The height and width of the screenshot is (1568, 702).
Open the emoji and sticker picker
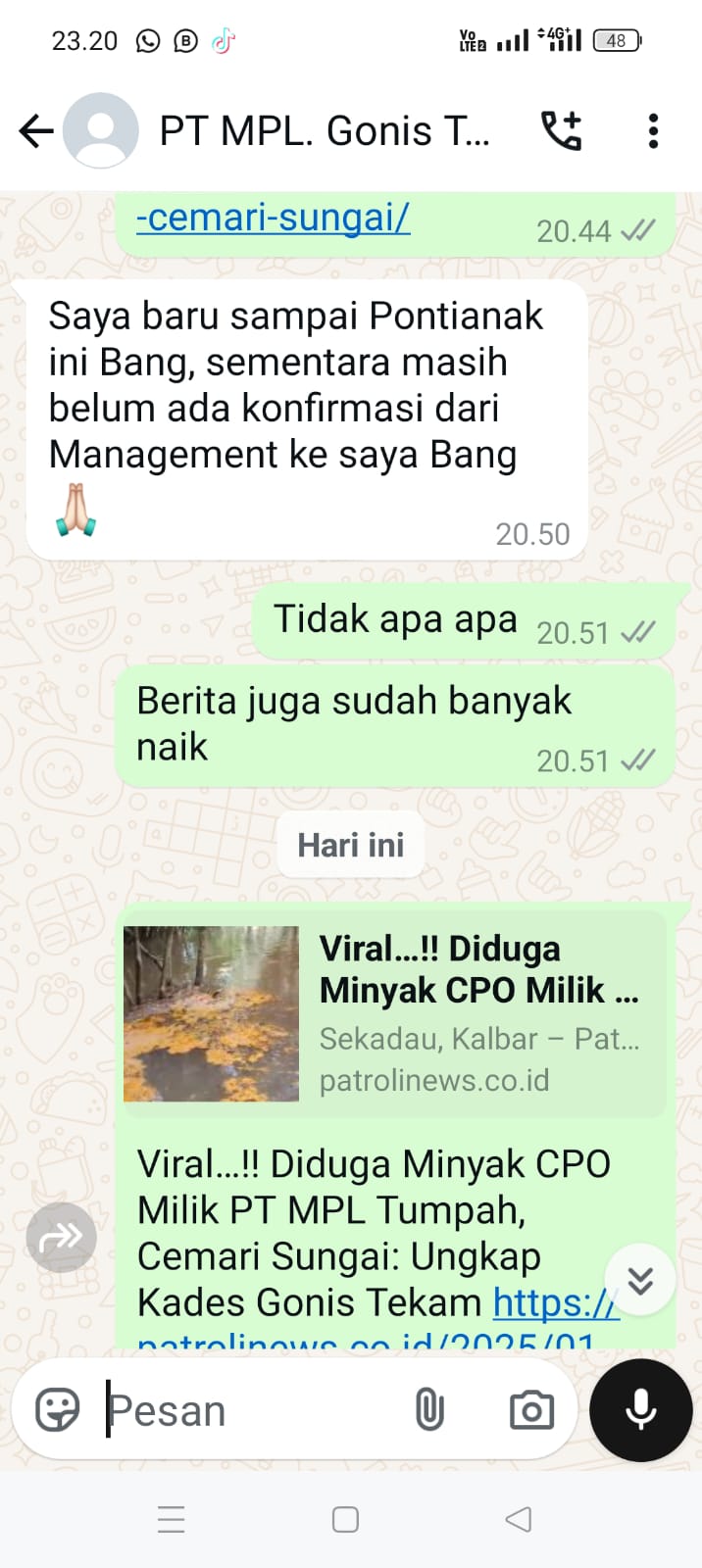[57, 1411]
